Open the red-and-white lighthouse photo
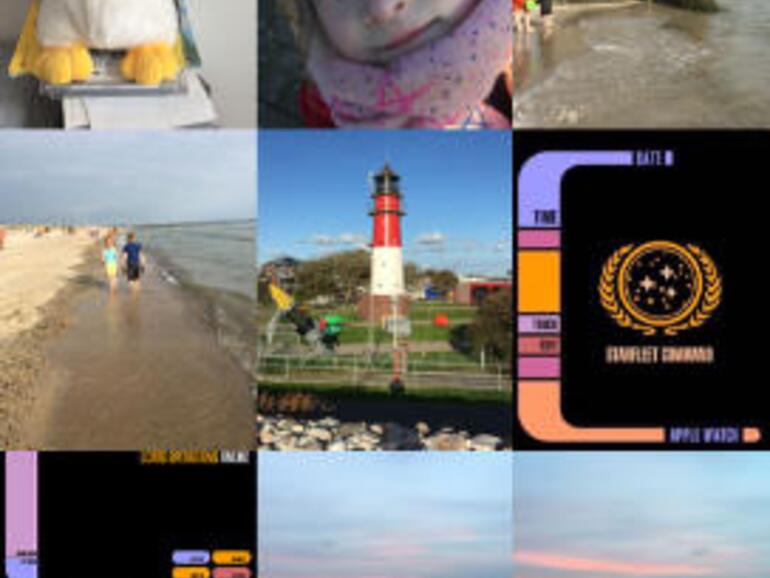 coord(384,289)
